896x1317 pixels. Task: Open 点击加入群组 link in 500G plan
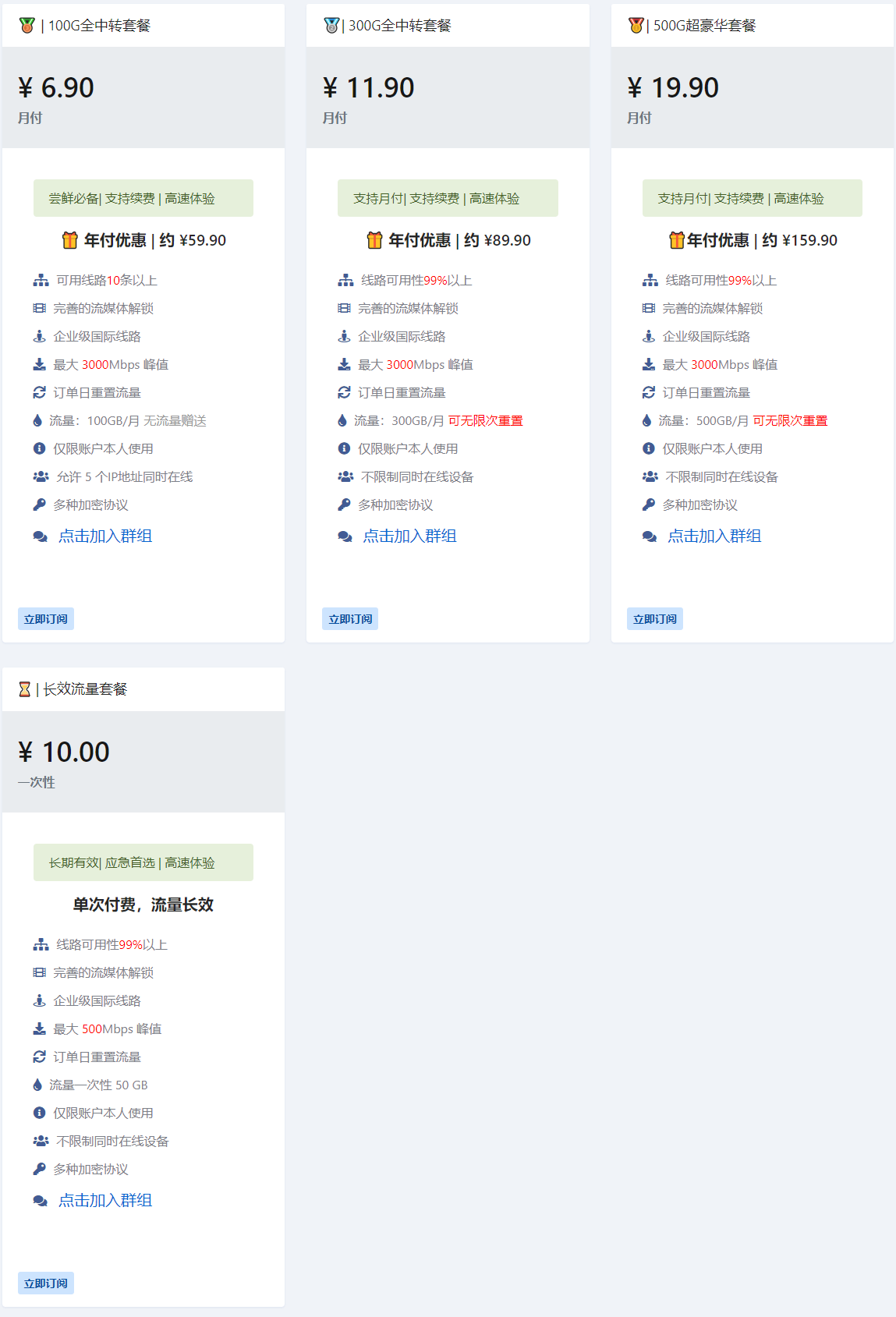[x=714, y=536]
